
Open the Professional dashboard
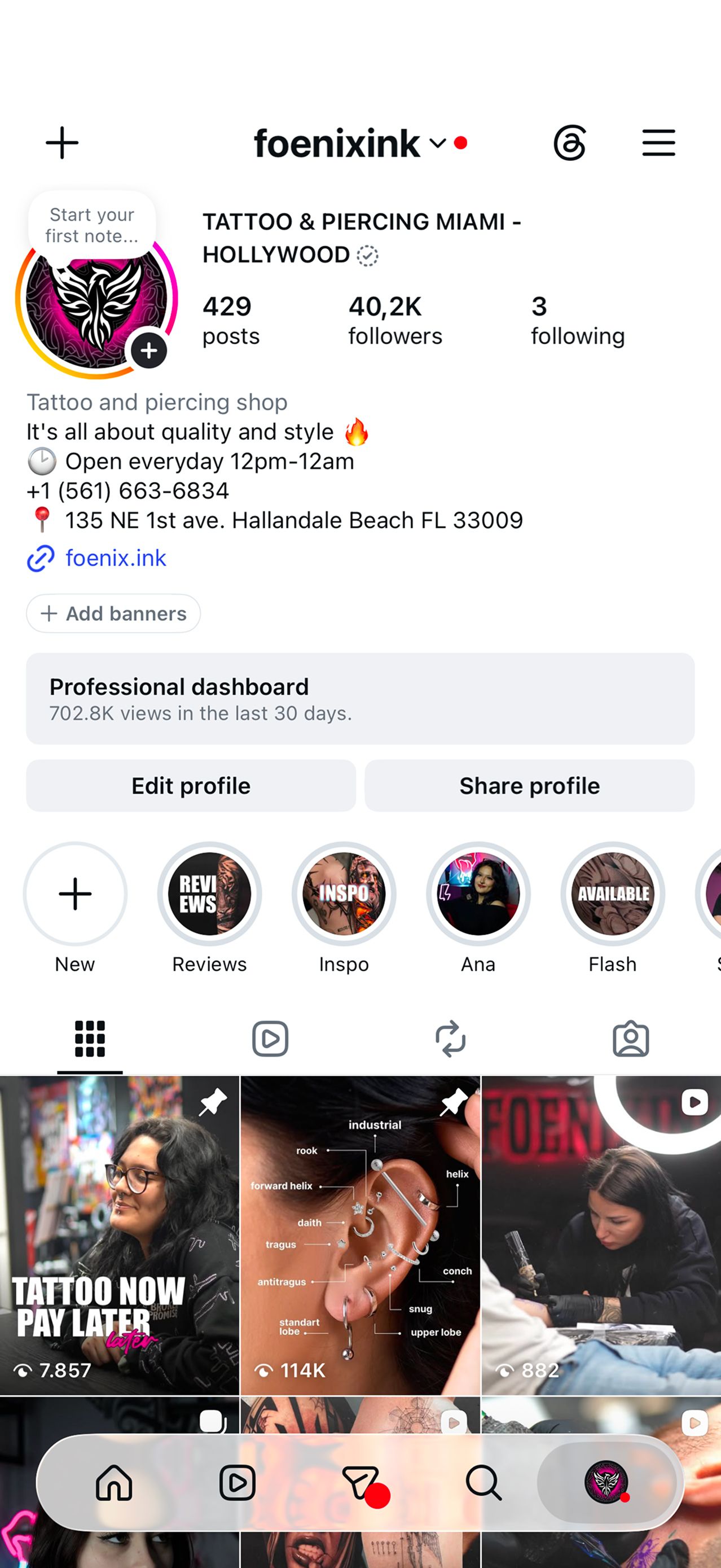(x=360, y=698)
